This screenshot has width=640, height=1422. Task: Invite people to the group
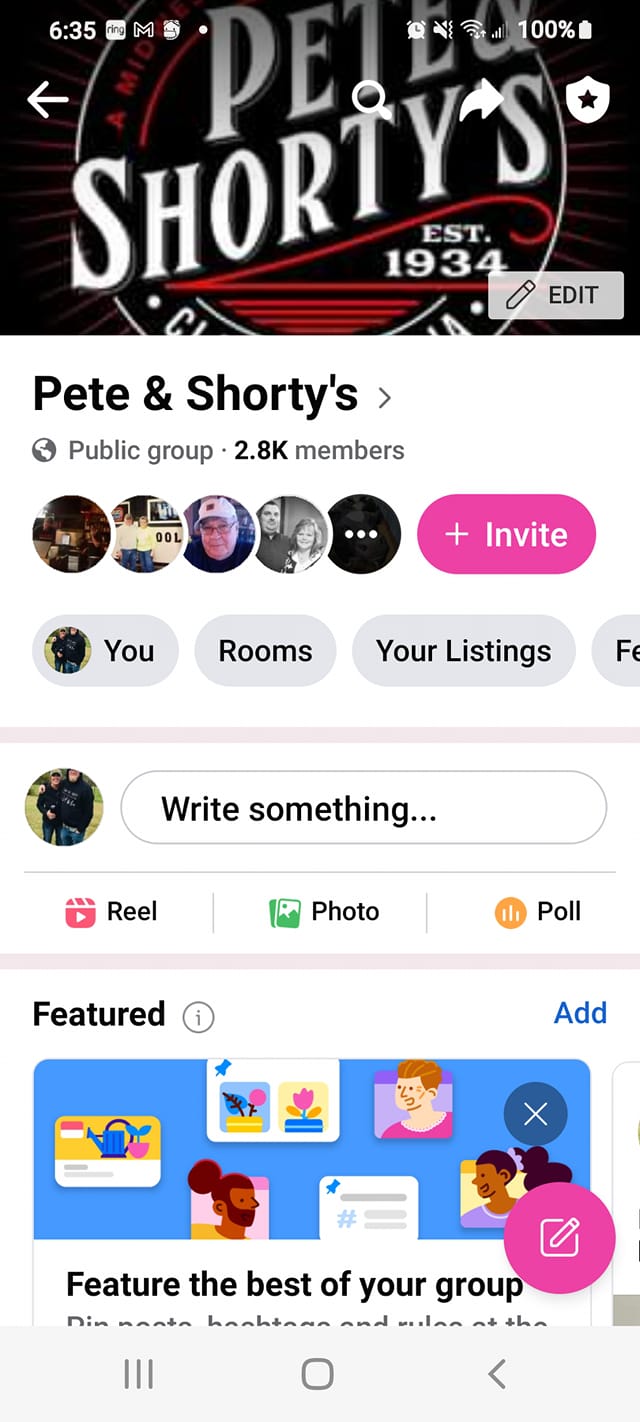(506, 534)
